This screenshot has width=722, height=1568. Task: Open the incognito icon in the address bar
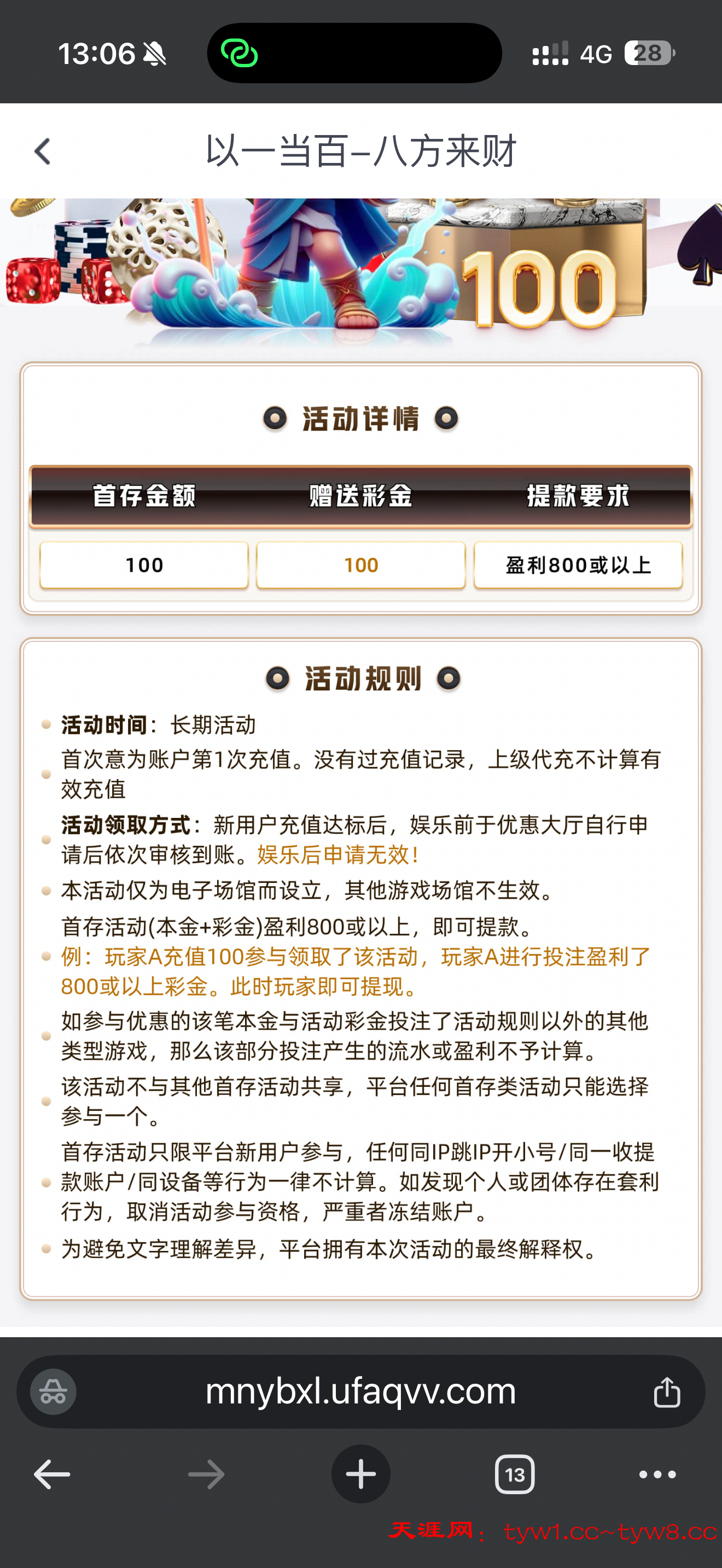[54, 1392]
